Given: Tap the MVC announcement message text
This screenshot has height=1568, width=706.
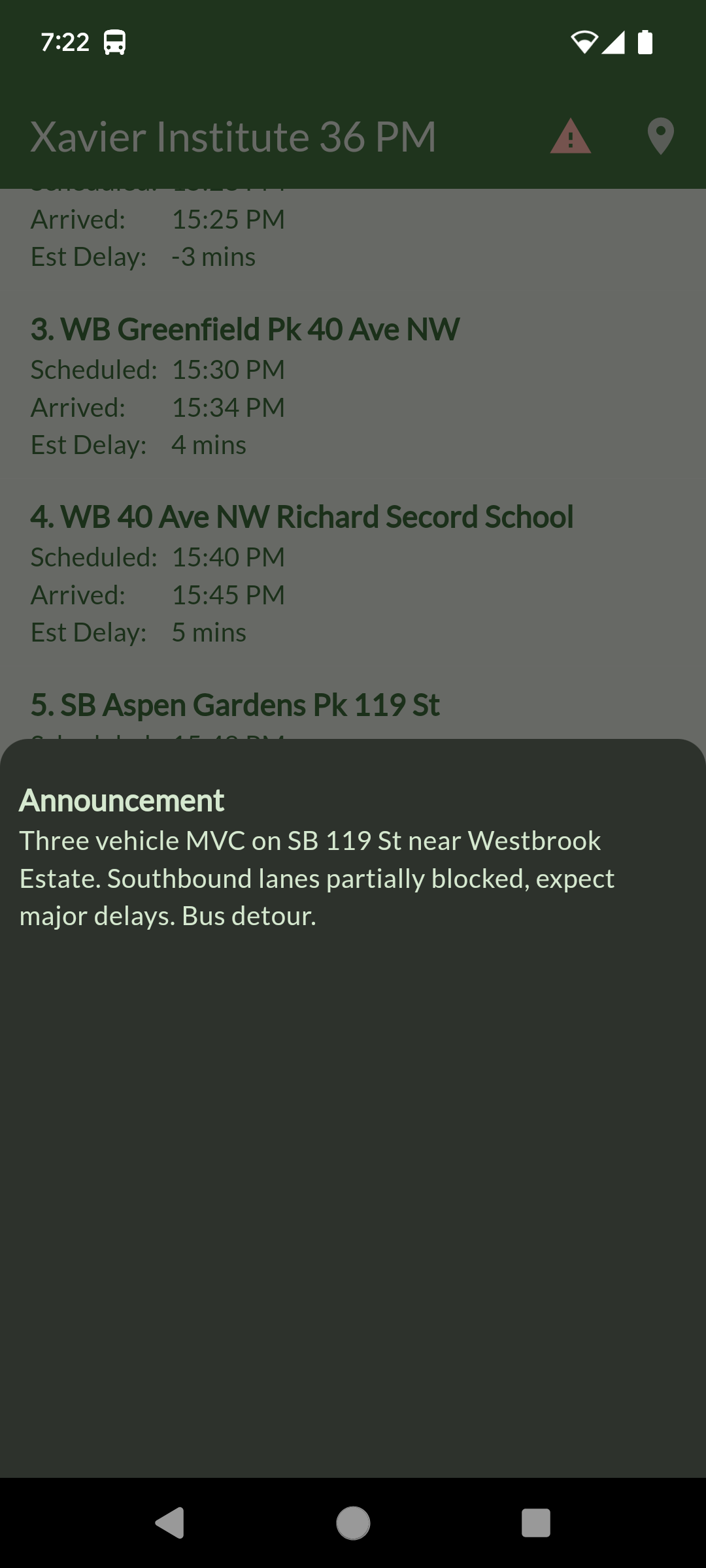Looking at the screenshot, I should click(x=317, y=878).
